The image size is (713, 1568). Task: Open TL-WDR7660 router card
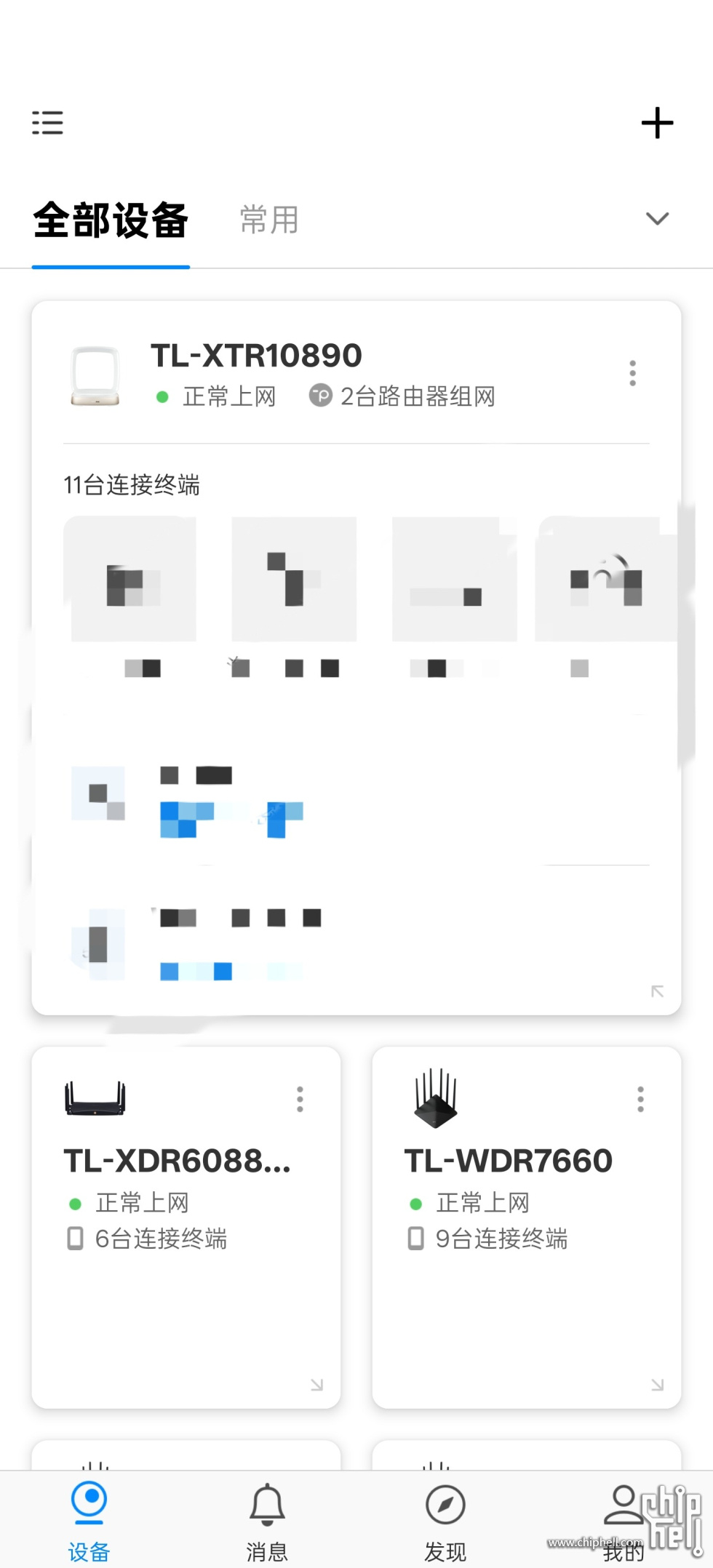(x=508, y=1161)
